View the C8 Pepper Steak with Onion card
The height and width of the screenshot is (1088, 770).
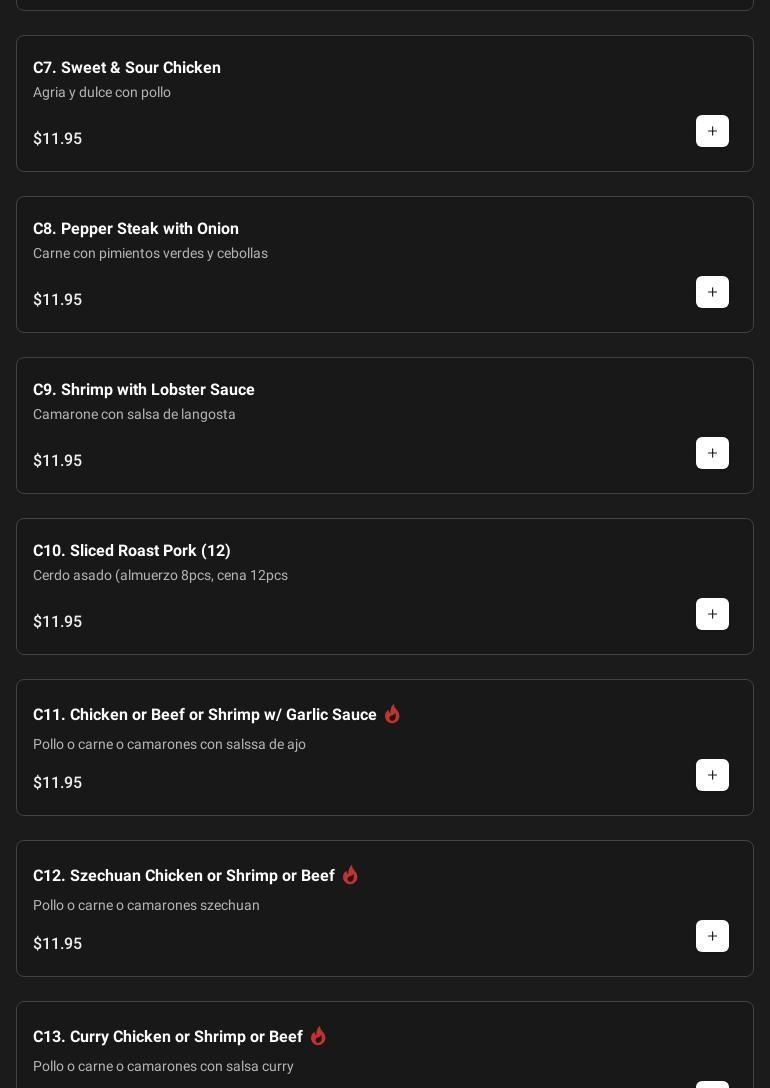point(136,229)
